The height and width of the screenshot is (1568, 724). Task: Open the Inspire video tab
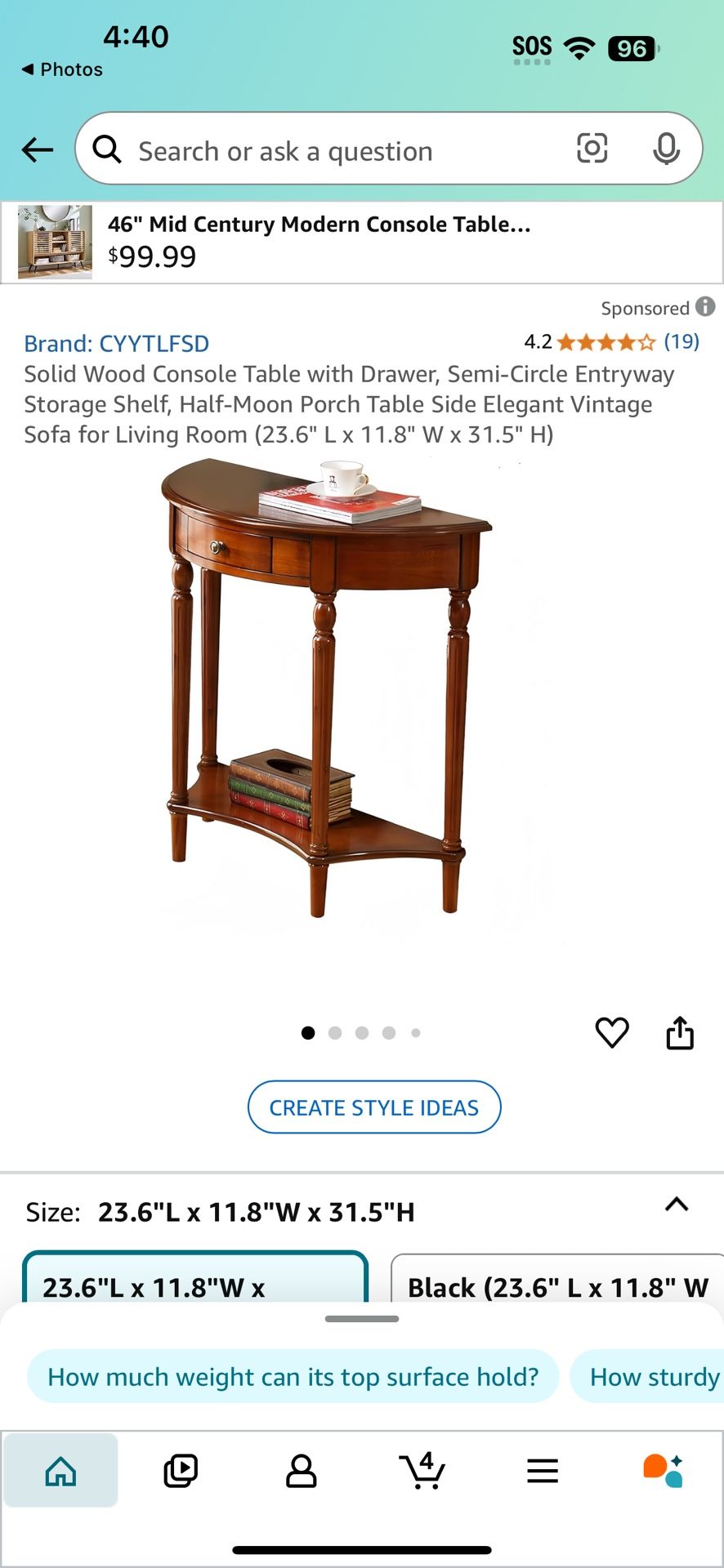point(181,1471)
